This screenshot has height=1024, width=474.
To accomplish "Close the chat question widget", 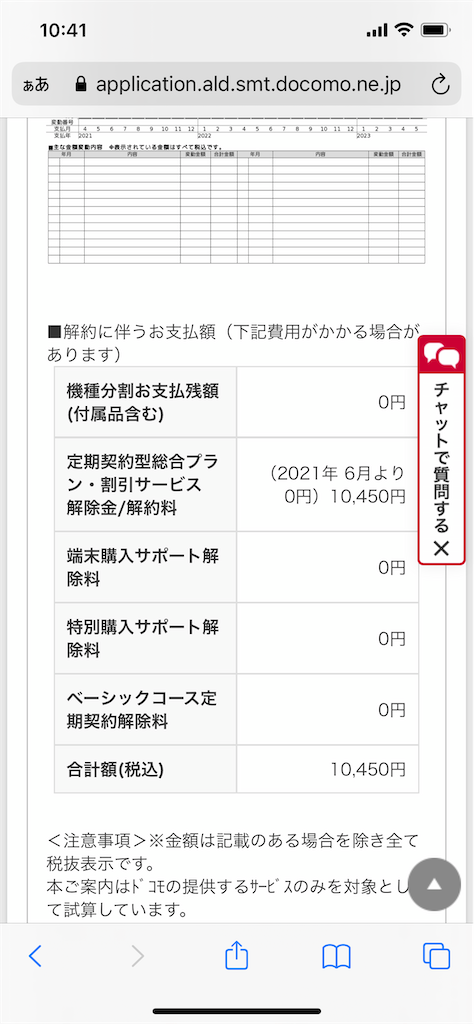I will pyautogui.click(x=441, y=548).
